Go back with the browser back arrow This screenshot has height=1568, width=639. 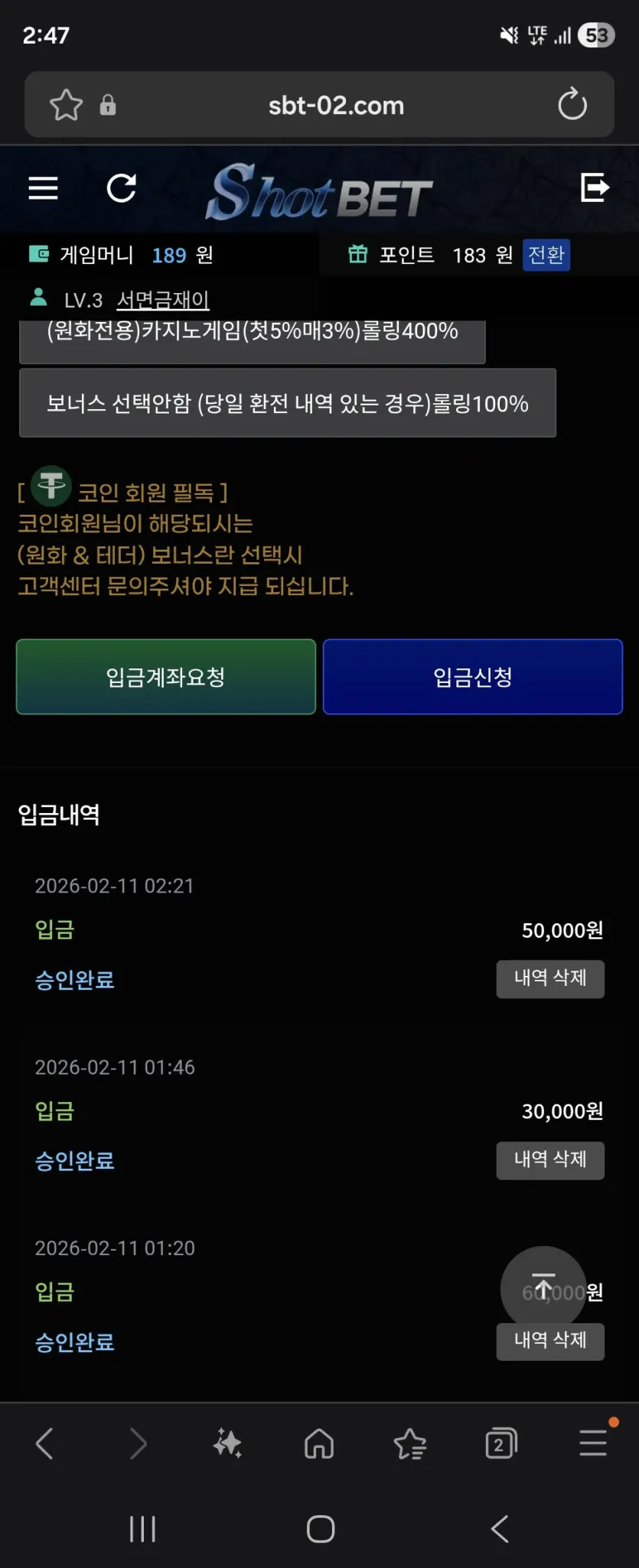point(45,1444)
